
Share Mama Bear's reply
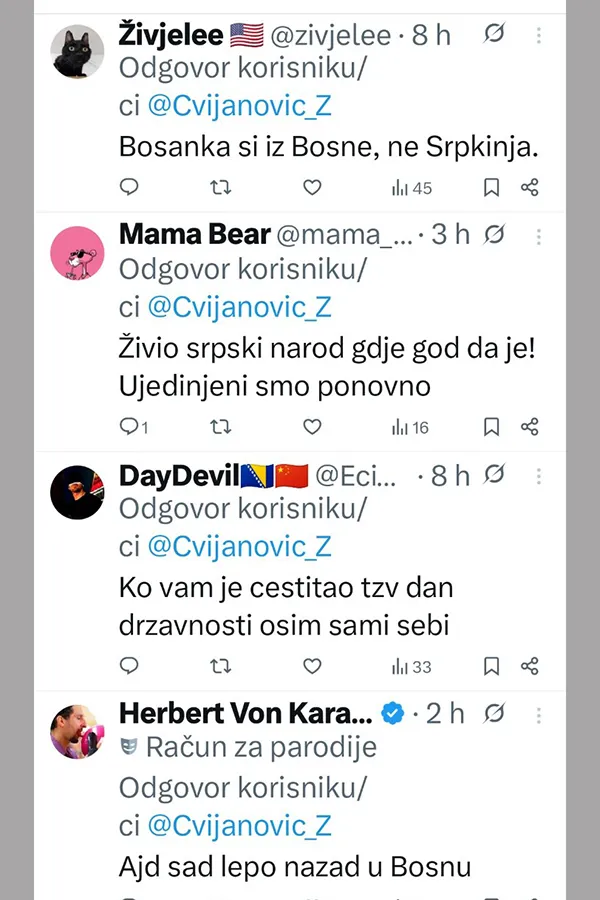[x=530, y=427]
